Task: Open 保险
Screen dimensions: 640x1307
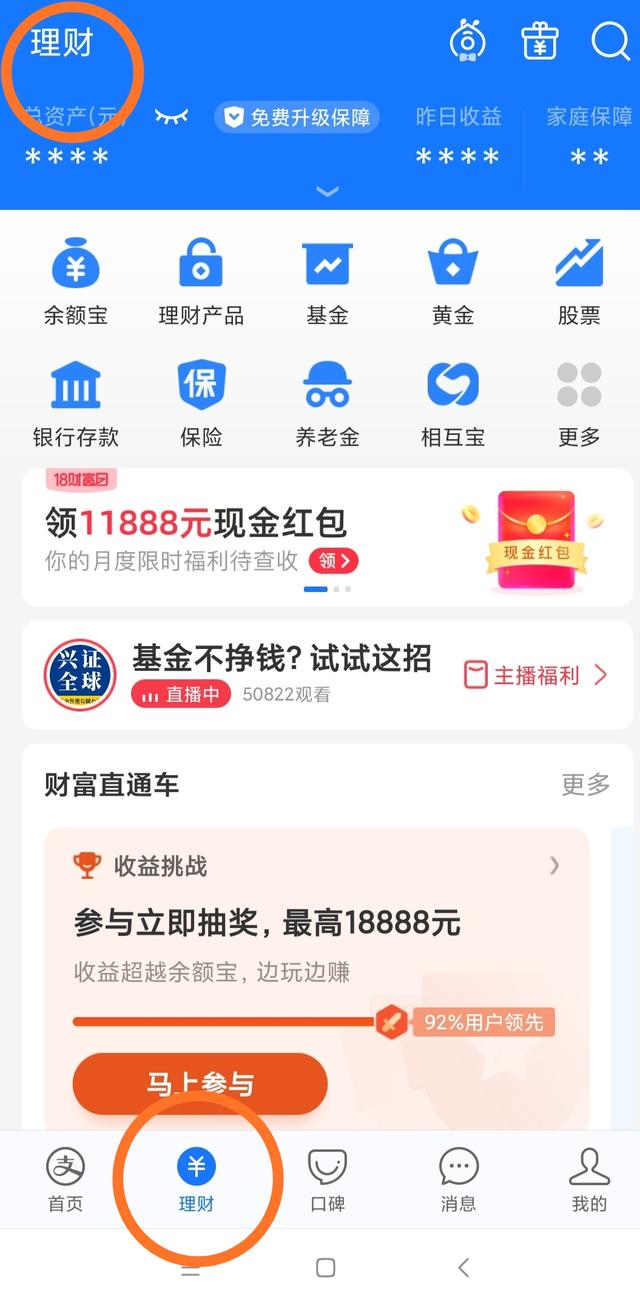Action: (x=201, y=404)
